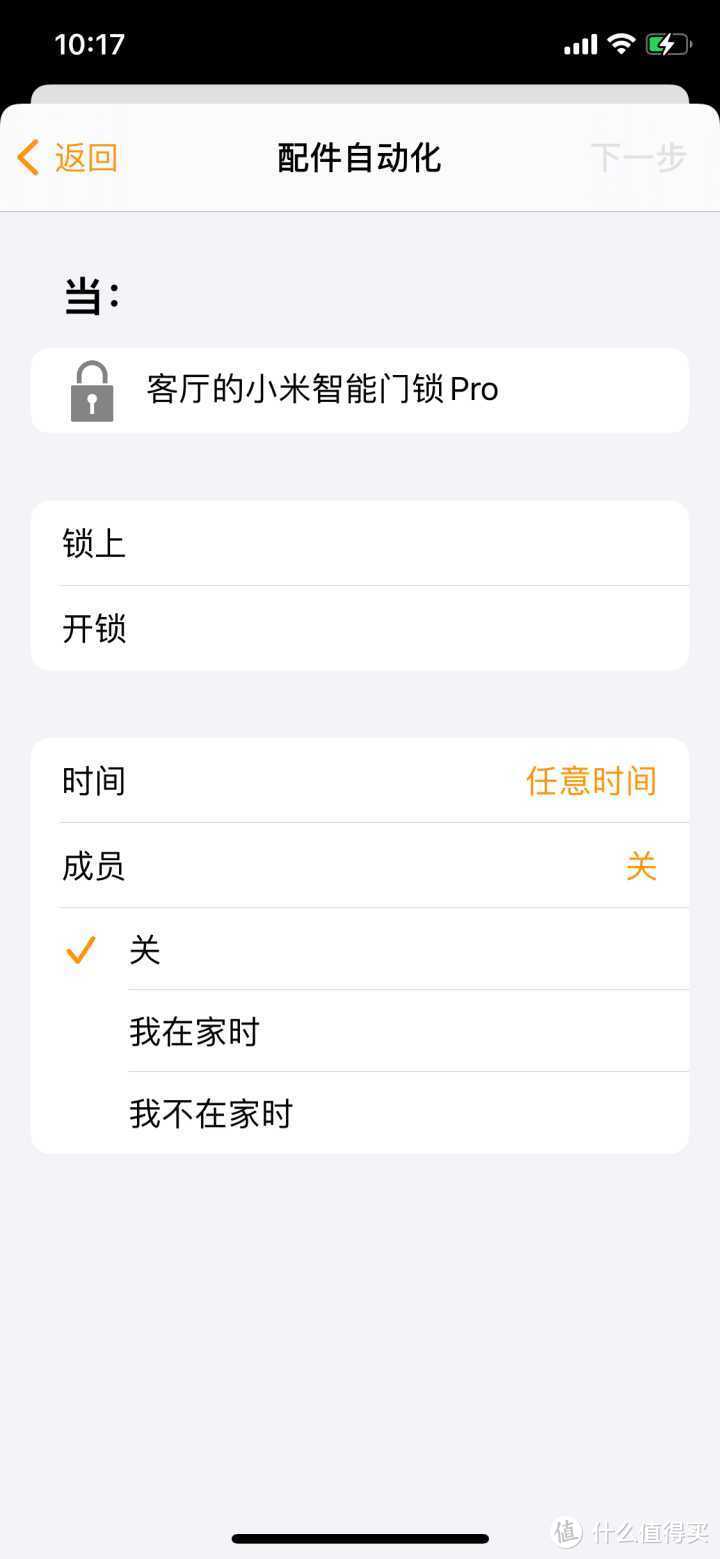Select the 开锁 trigger option
Viewport: 720px width, 1559px height.
pos(94,628)
